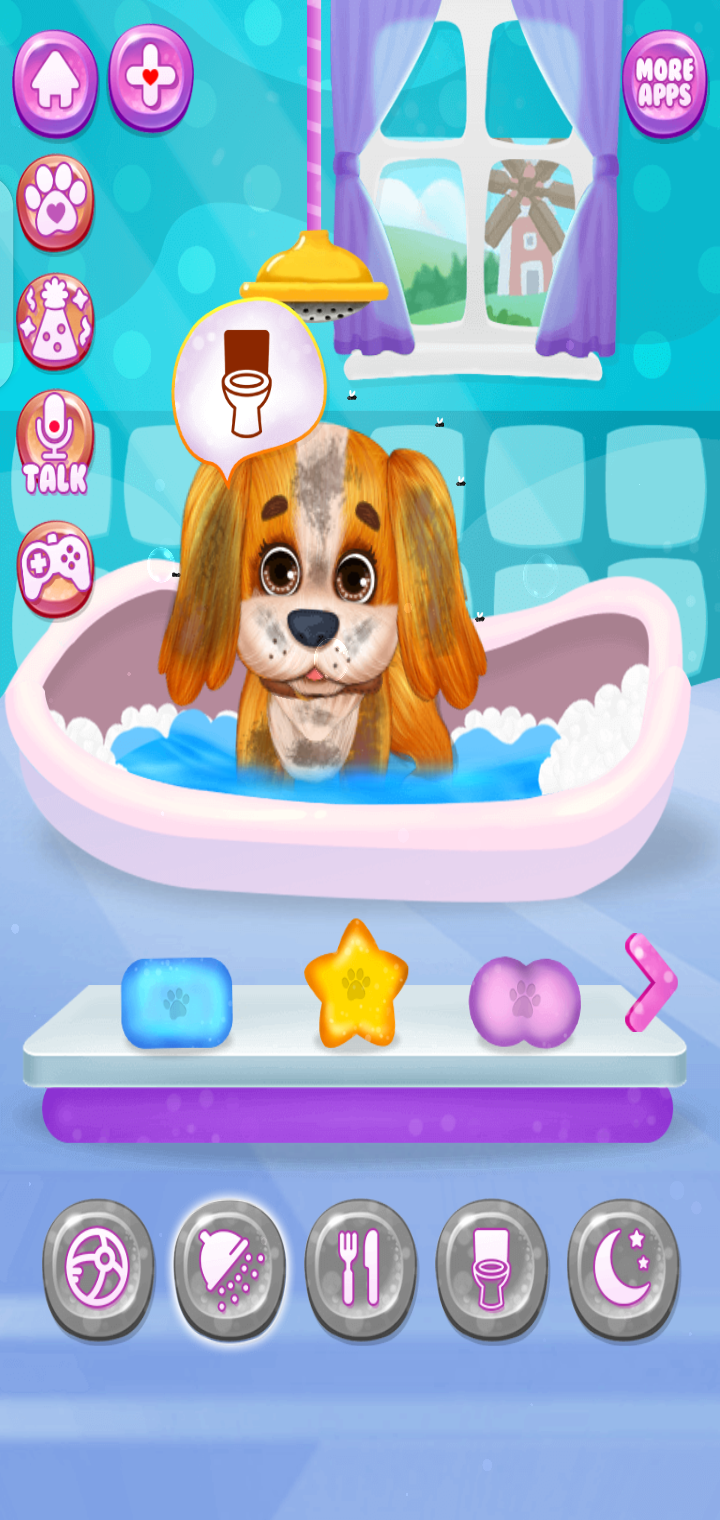The height and width of the screenshot is (1520, 720).
Task: Choose the purple paw soap
Action: pos(525,1002)
